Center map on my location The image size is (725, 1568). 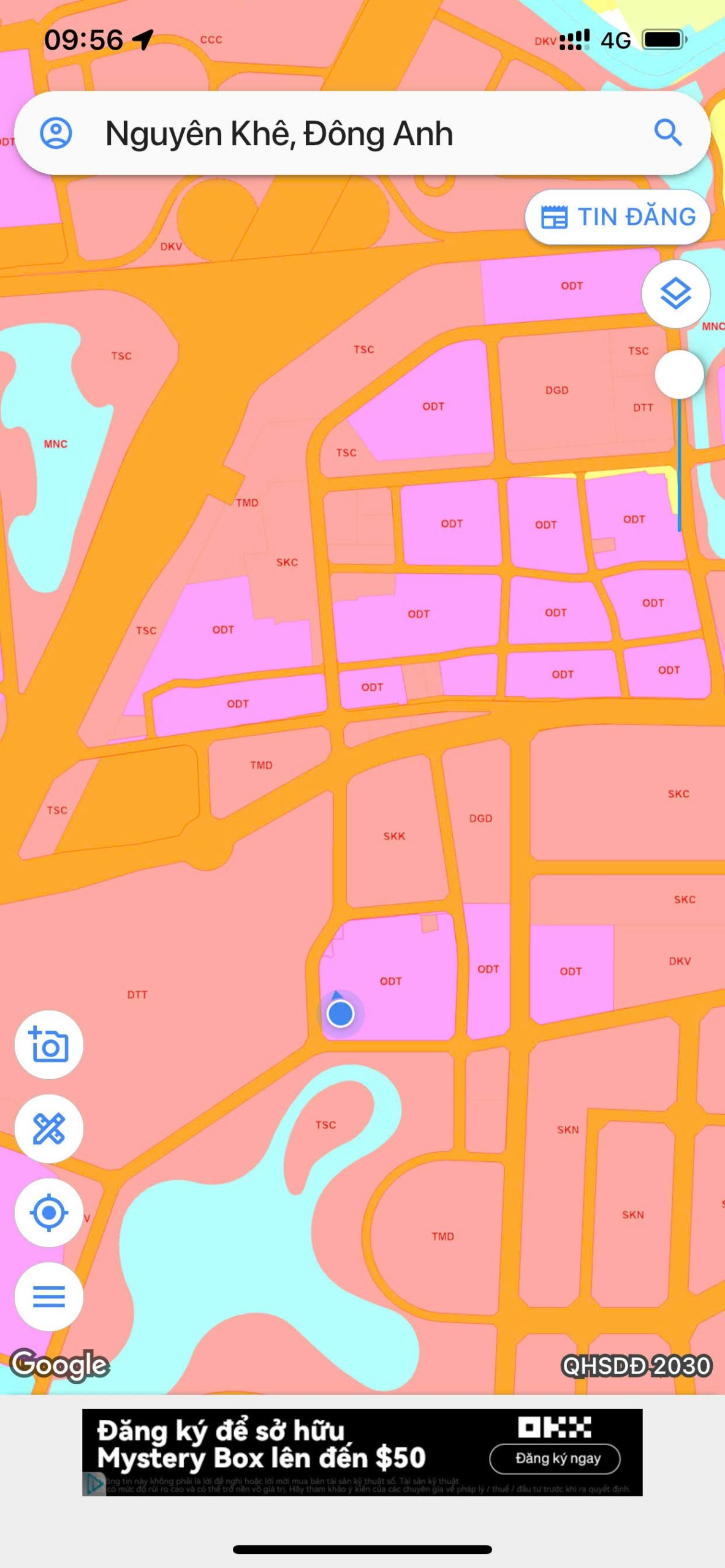[49, 1212]
